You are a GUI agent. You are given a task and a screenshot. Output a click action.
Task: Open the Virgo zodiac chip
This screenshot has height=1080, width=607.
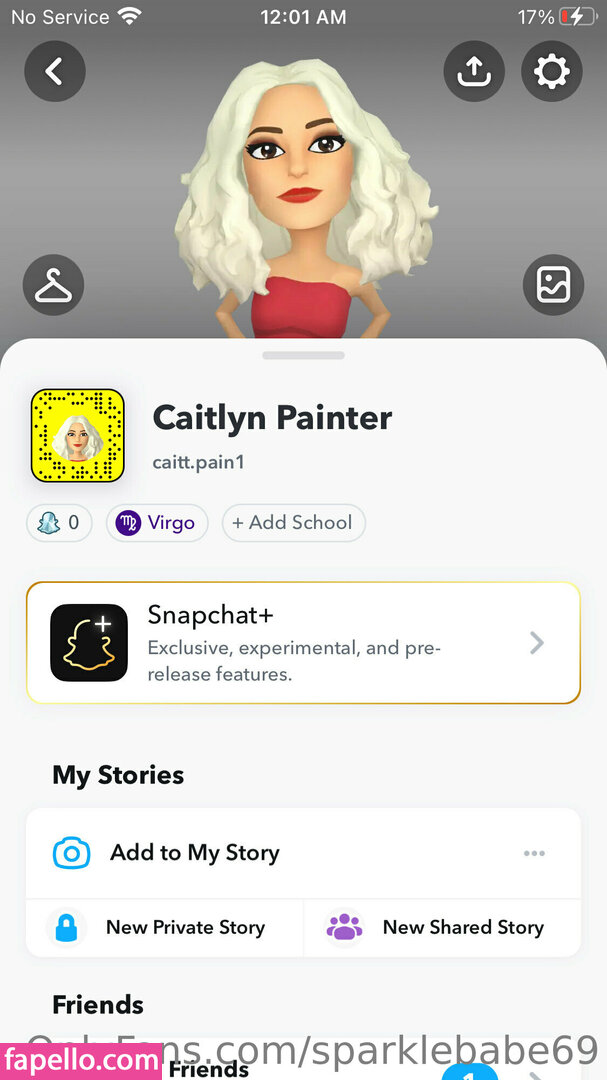157,522
